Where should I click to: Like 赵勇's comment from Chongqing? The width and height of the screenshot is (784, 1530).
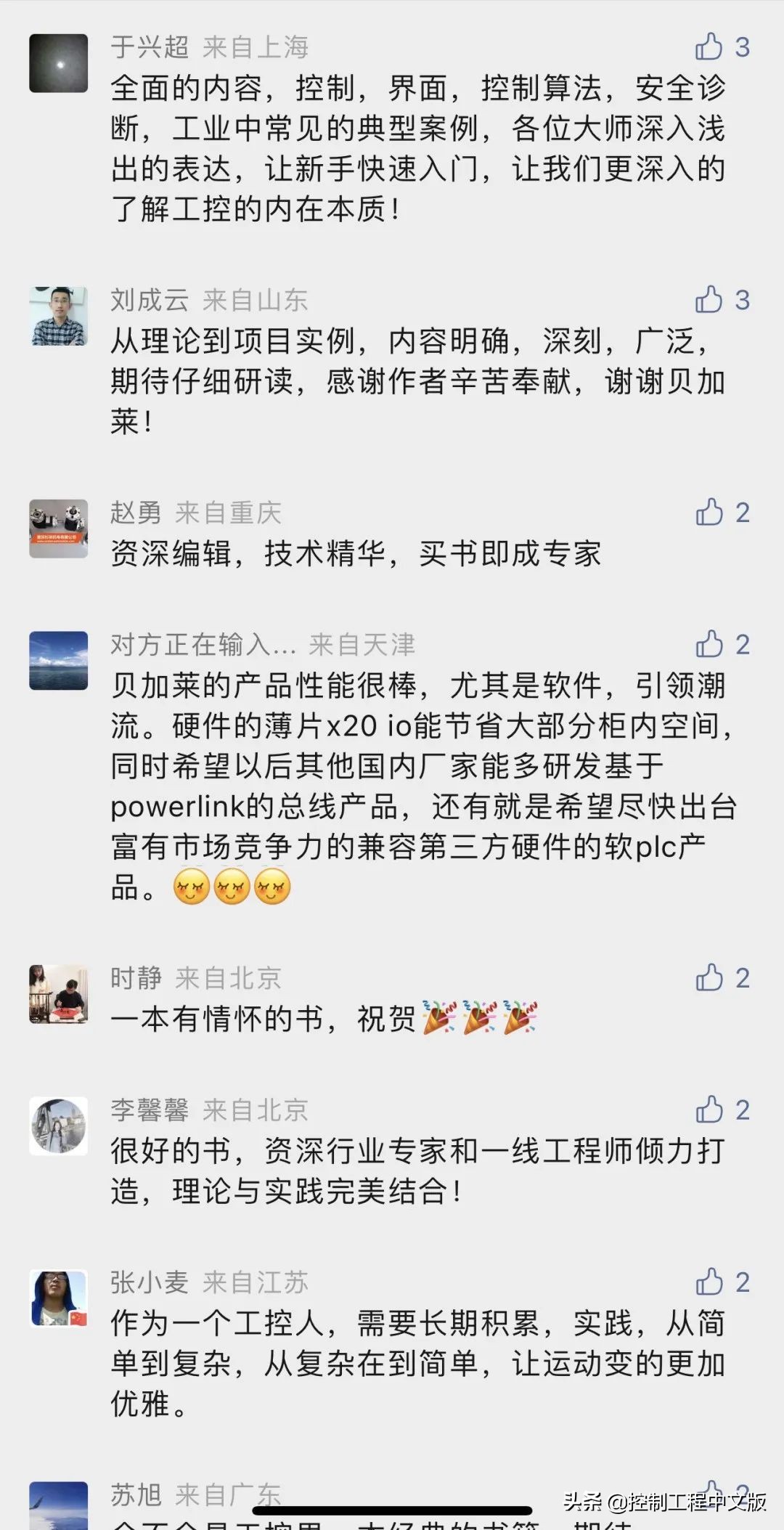pyautogui.click(x=708, y=511)
